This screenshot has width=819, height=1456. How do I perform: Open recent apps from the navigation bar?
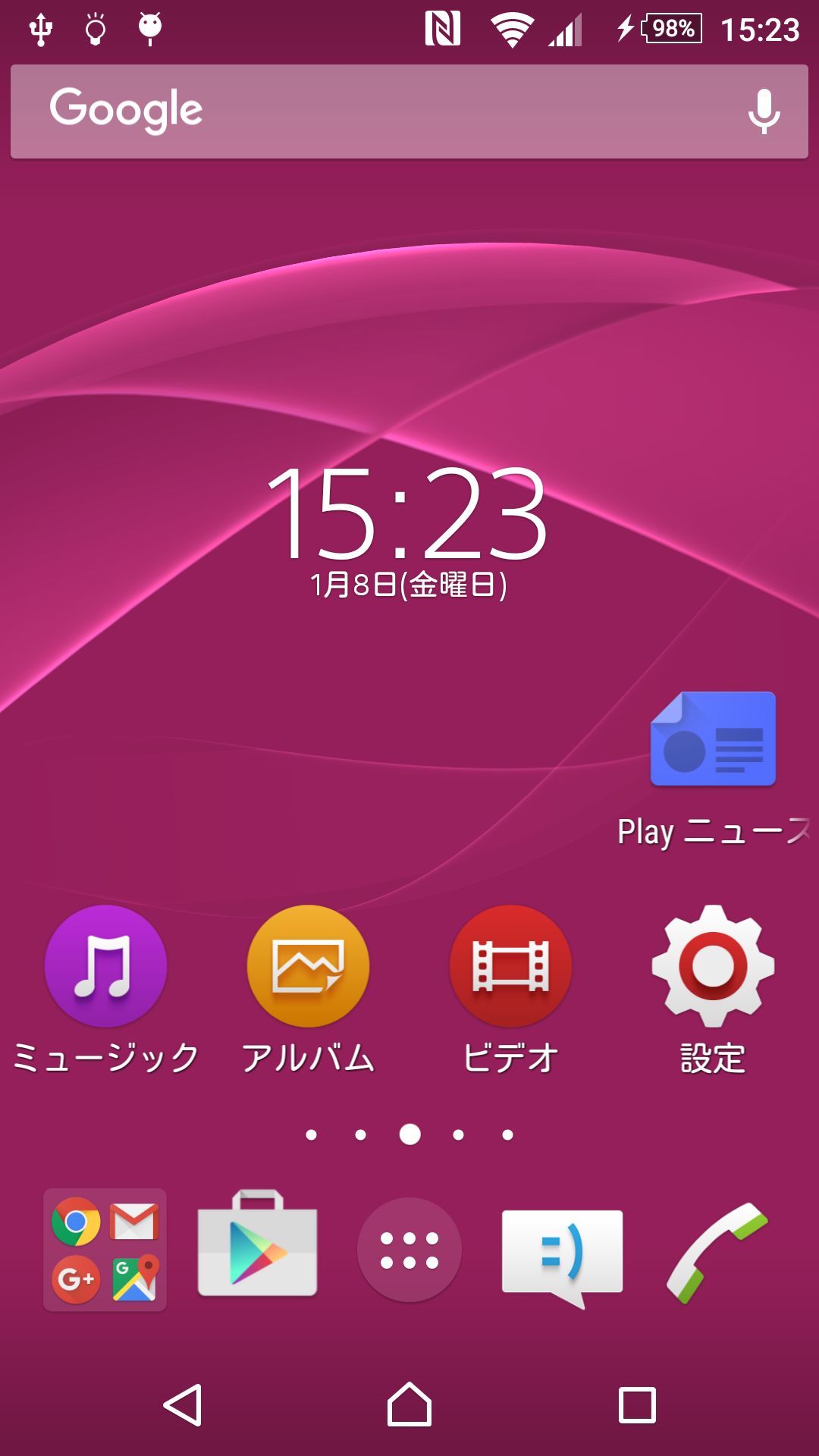tap(637, 1405)
